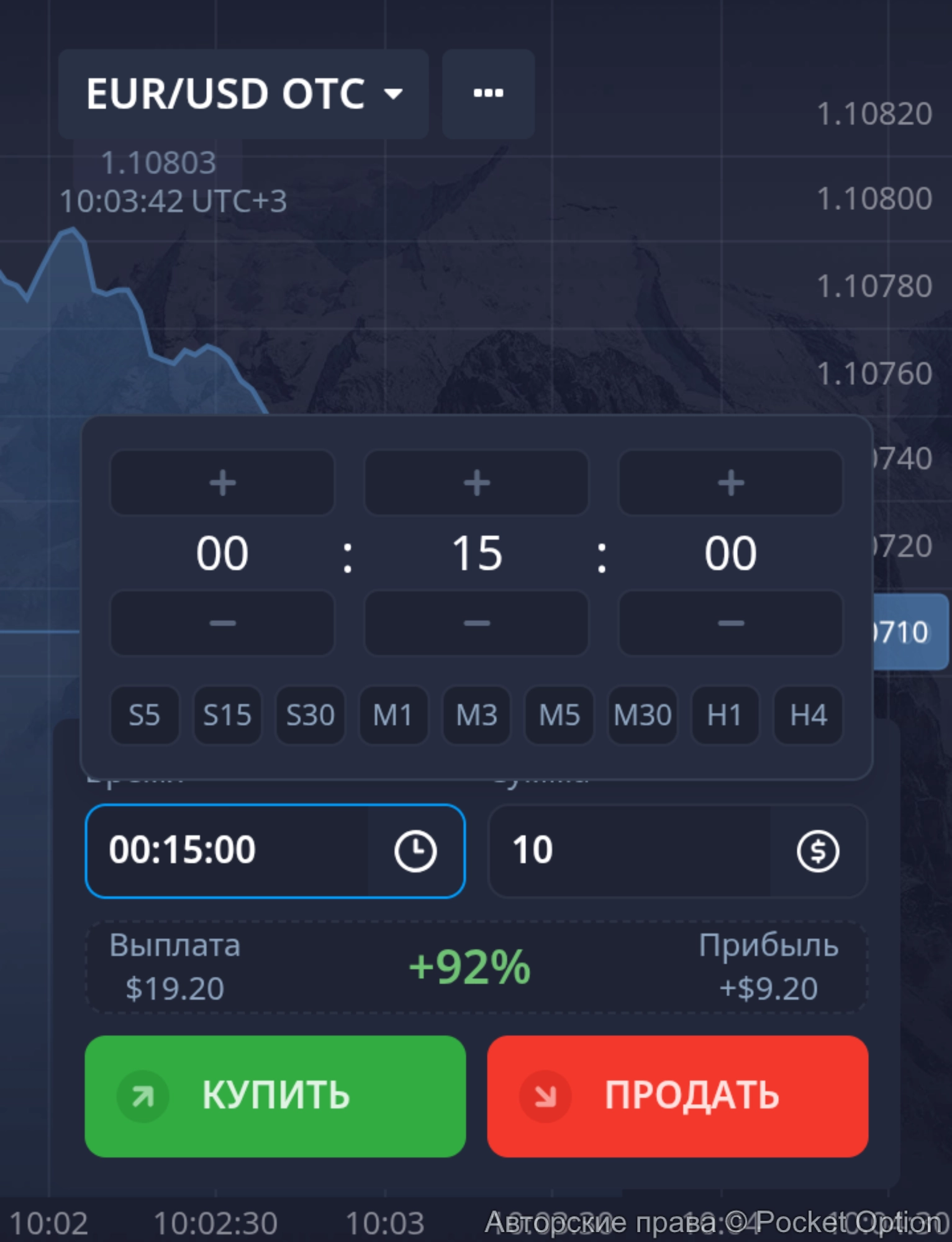Select the S15 time preset
Viewport: 952px width, 1242px height.
[227, 715]
